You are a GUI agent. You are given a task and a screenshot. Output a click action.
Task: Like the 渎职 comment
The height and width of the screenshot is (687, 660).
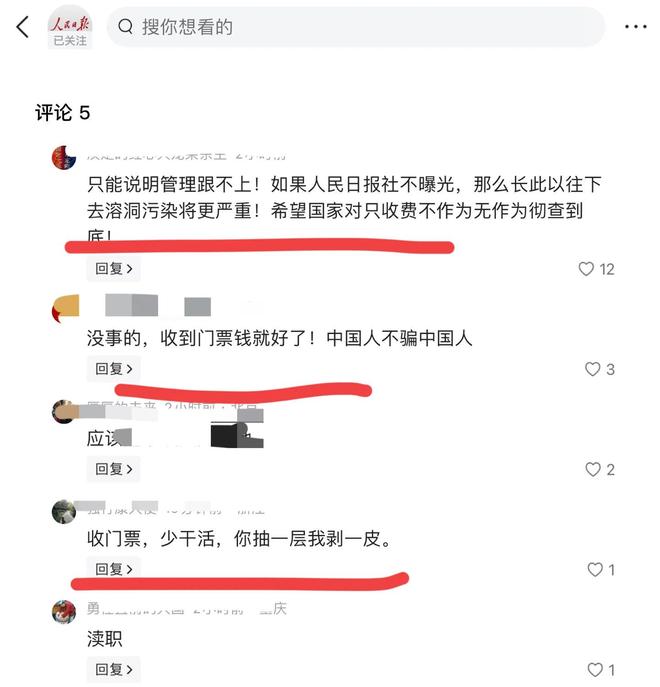[594, 669]
